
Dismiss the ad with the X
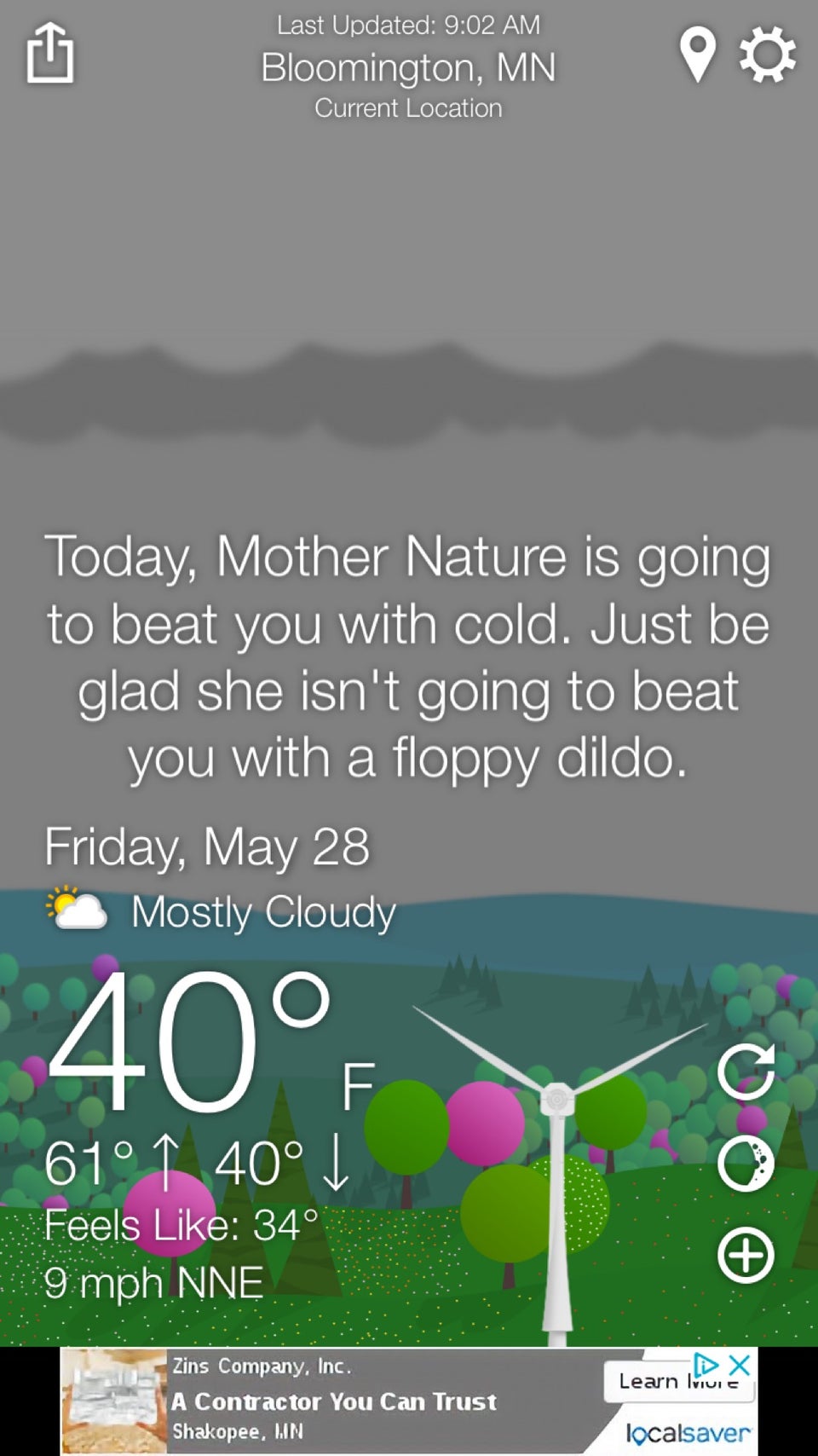click(x=739, y=1363)
